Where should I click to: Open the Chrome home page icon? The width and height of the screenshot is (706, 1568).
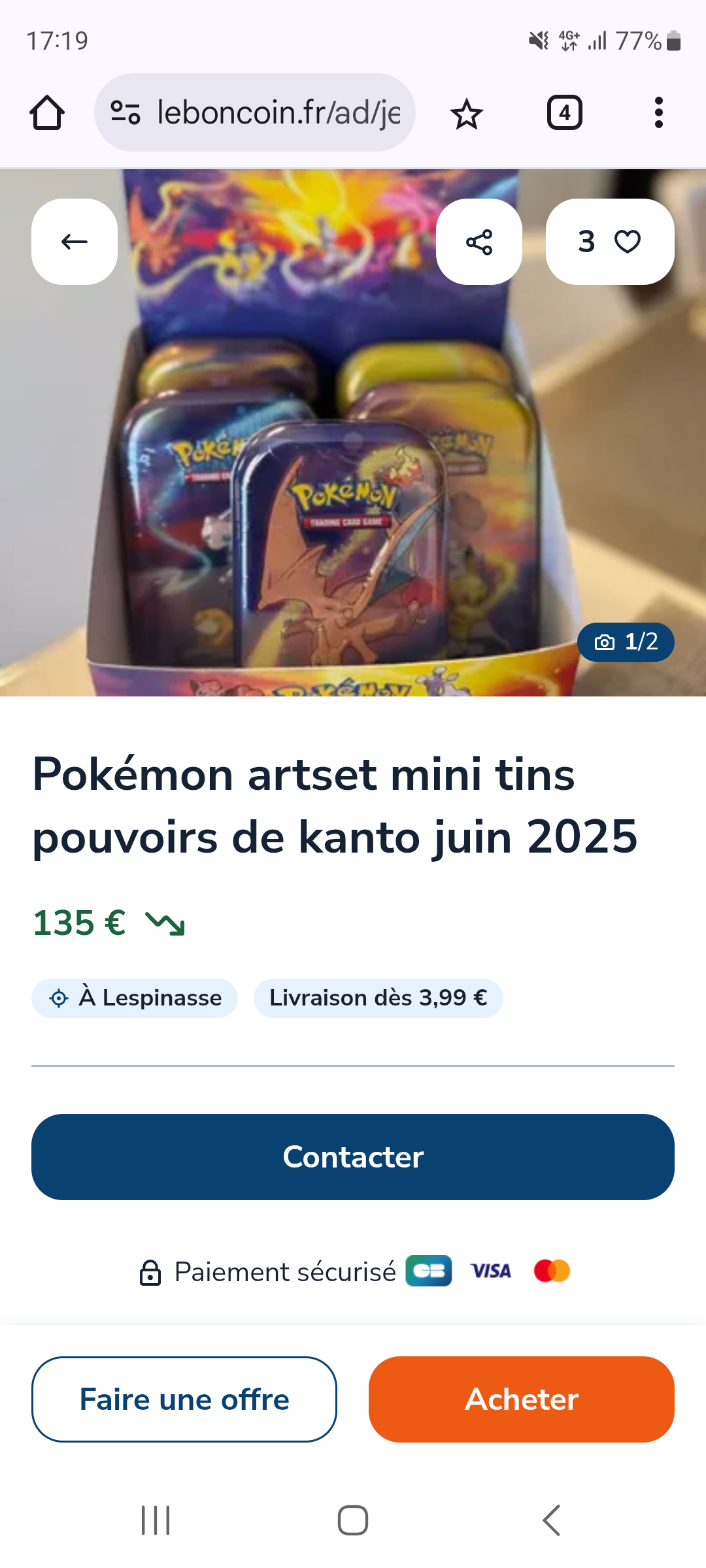click(47, 112)
